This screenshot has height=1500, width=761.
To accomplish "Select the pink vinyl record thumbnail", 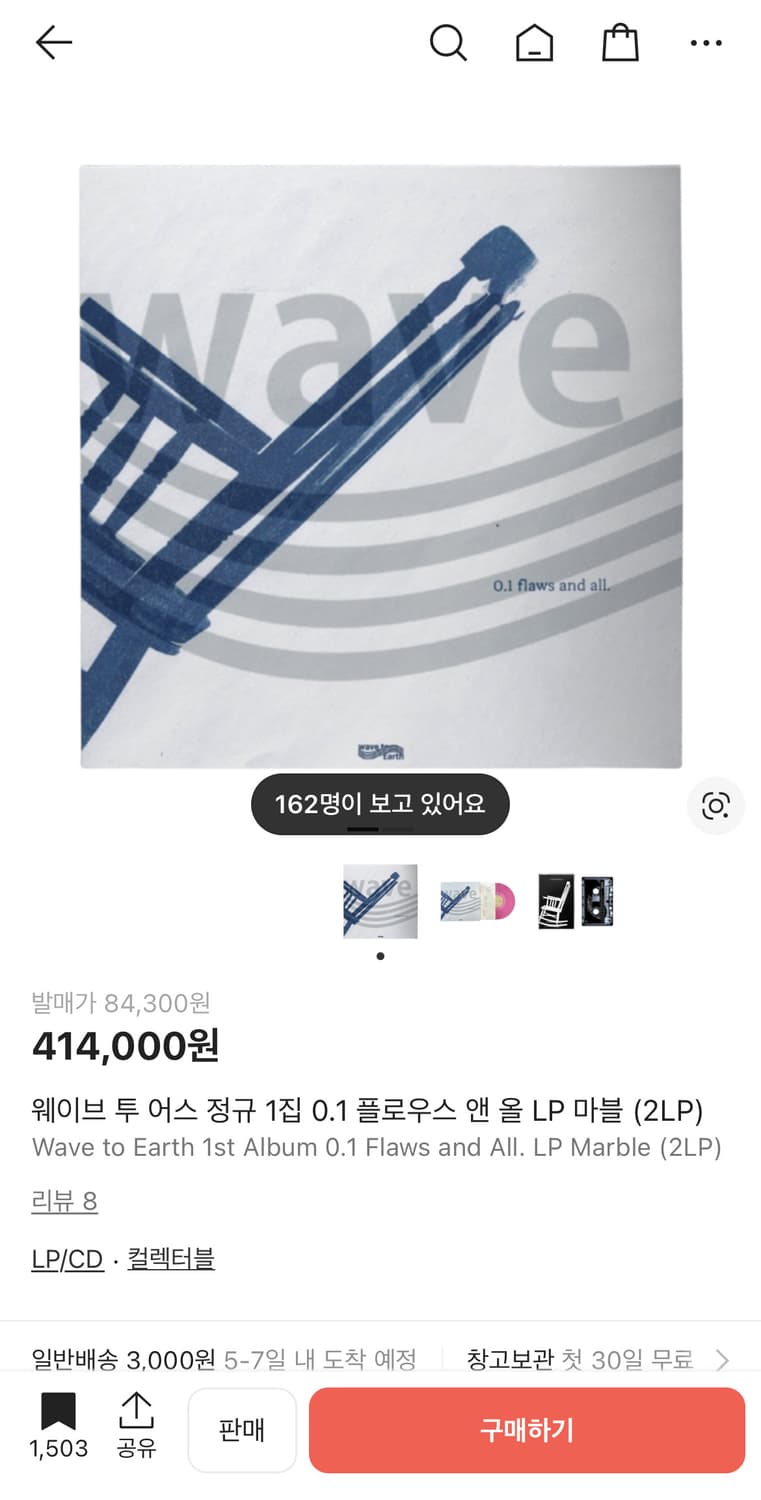I will coord(477,901).
